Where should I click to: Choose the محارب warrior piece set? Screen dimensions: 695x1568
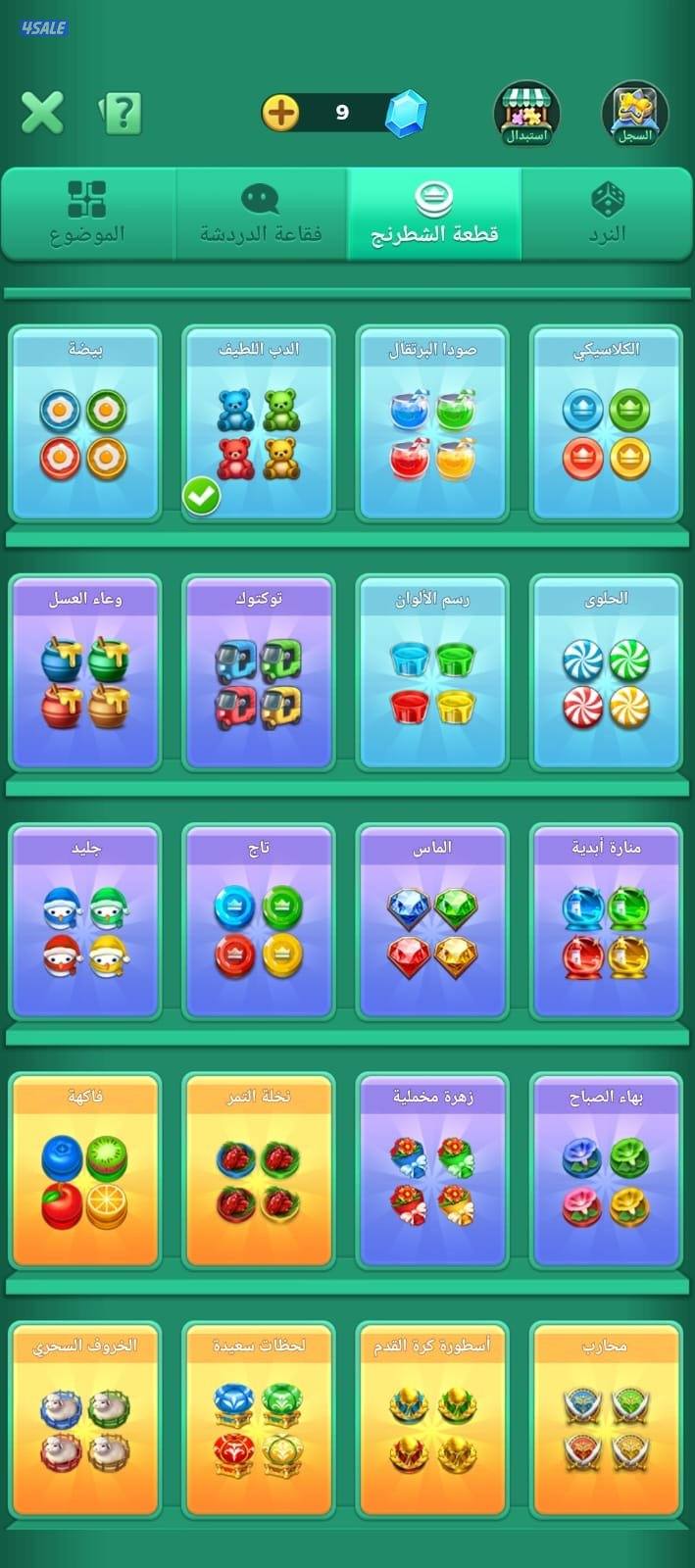point(606,1419)
